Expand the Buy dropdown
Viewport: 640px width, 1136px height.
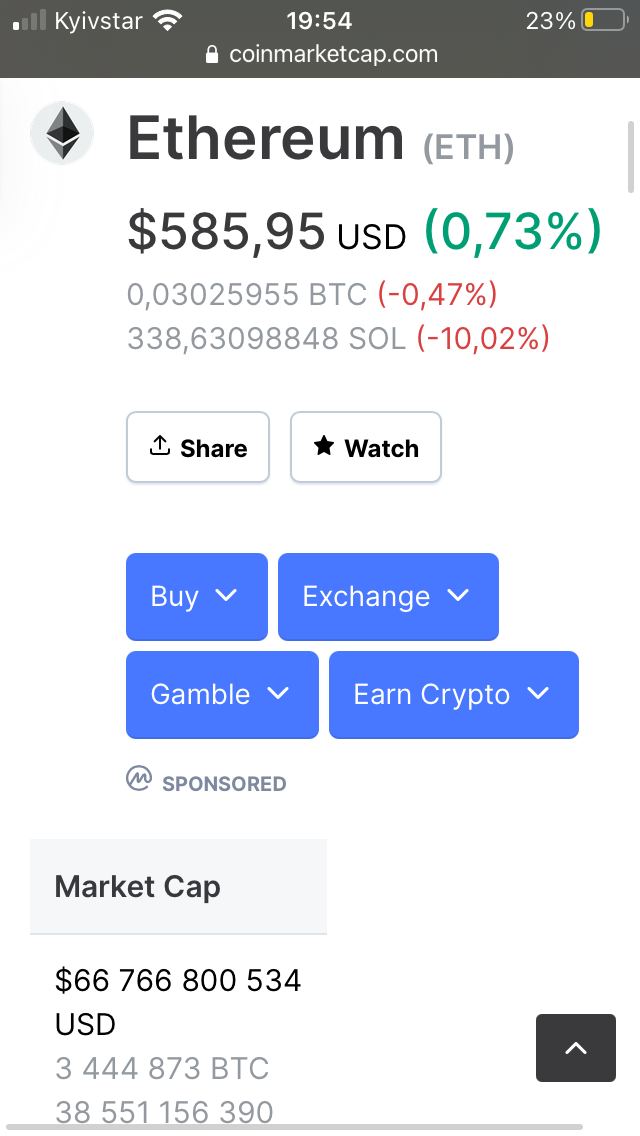pyautogui.click(x=197, y=597)
